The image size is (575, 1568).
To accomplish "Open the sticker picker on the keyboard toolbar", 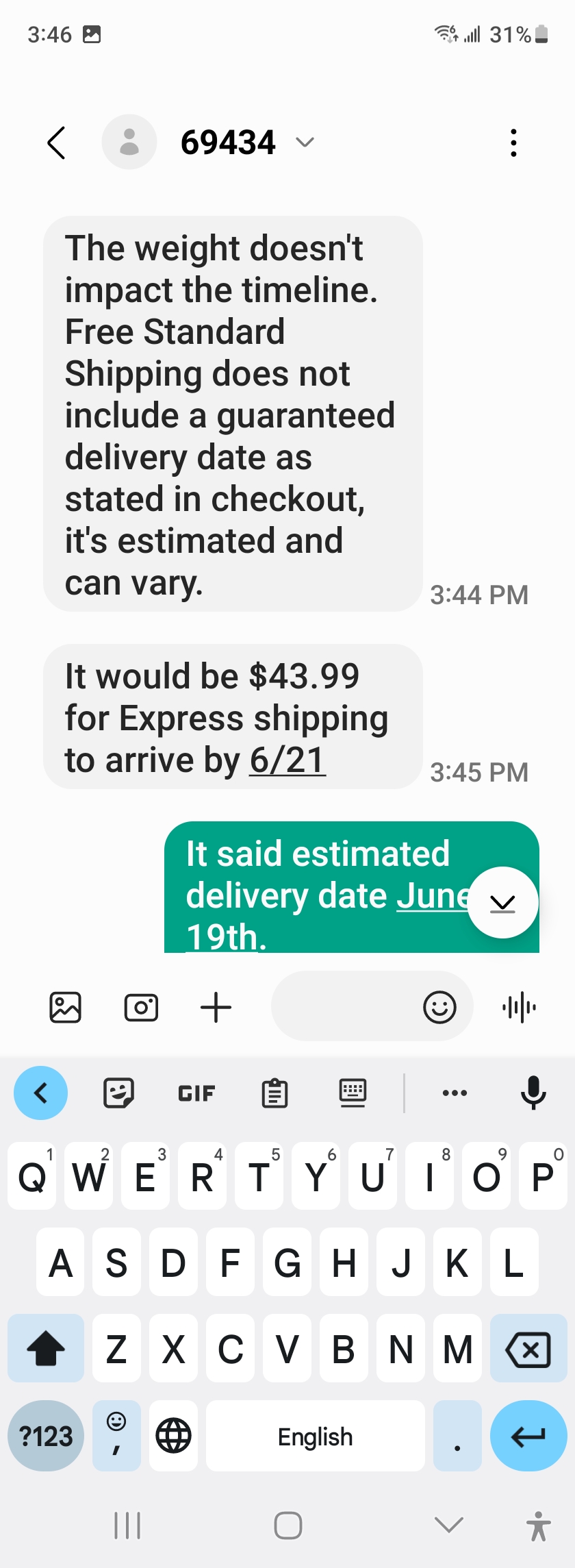I will point(118,1093).
